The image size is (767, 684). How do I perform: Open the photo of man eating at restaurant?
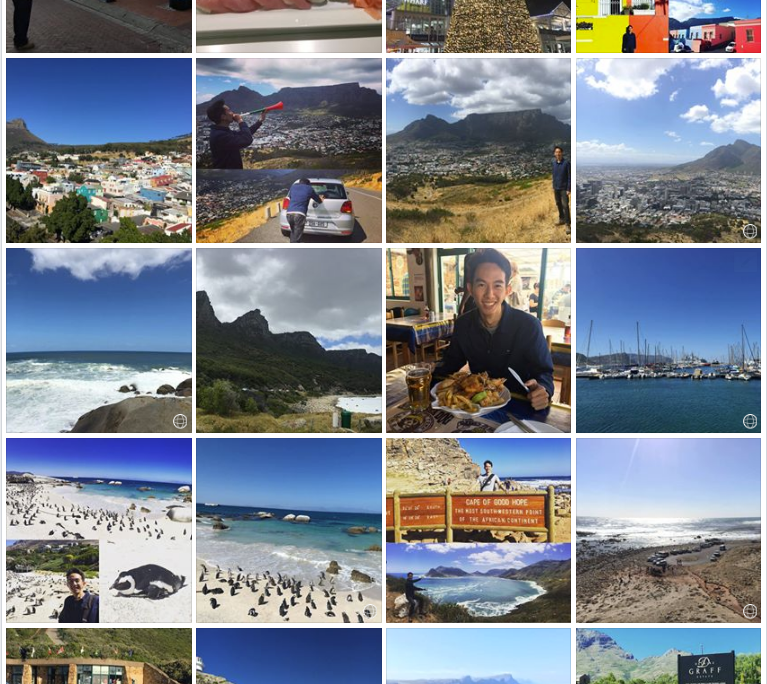[x=478, y=340]
